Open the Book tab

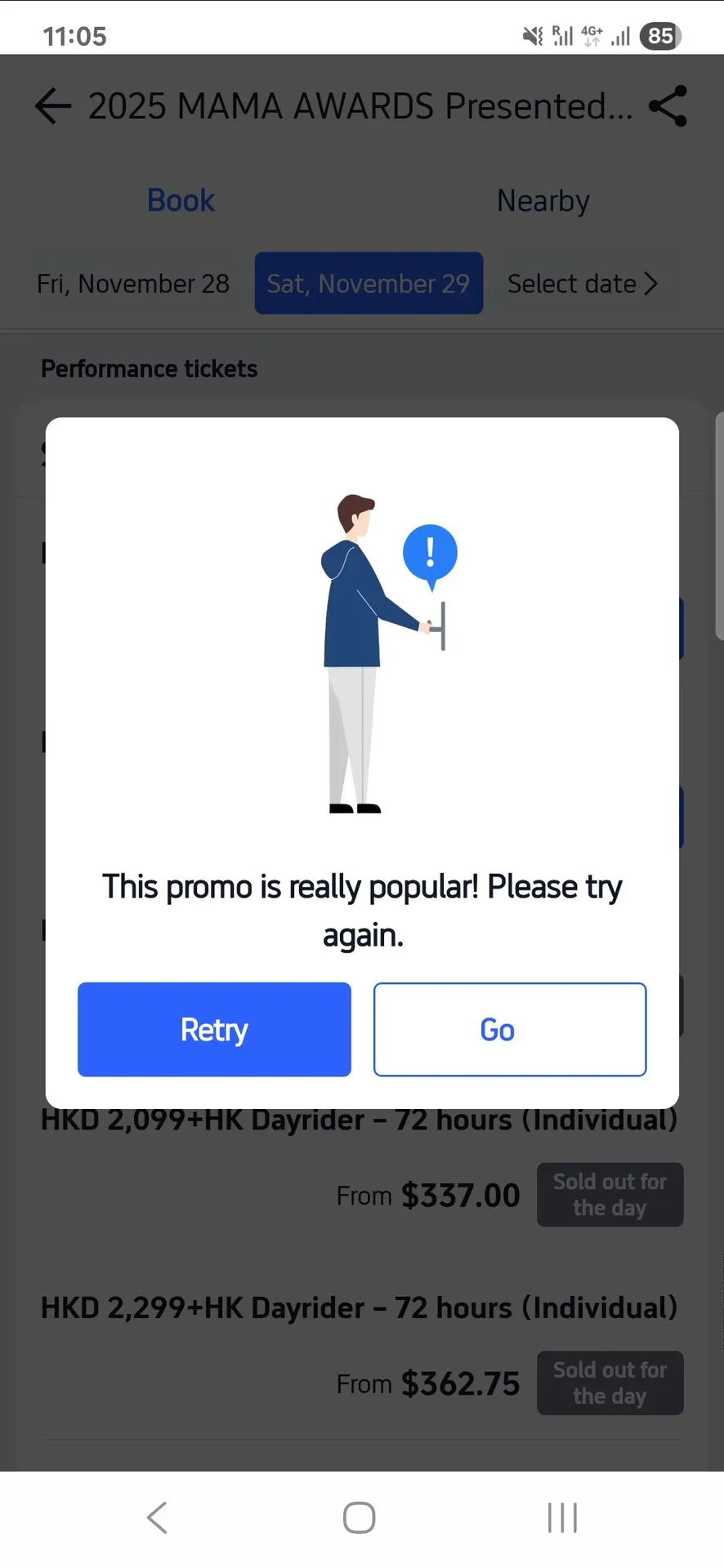coord(181,201)
